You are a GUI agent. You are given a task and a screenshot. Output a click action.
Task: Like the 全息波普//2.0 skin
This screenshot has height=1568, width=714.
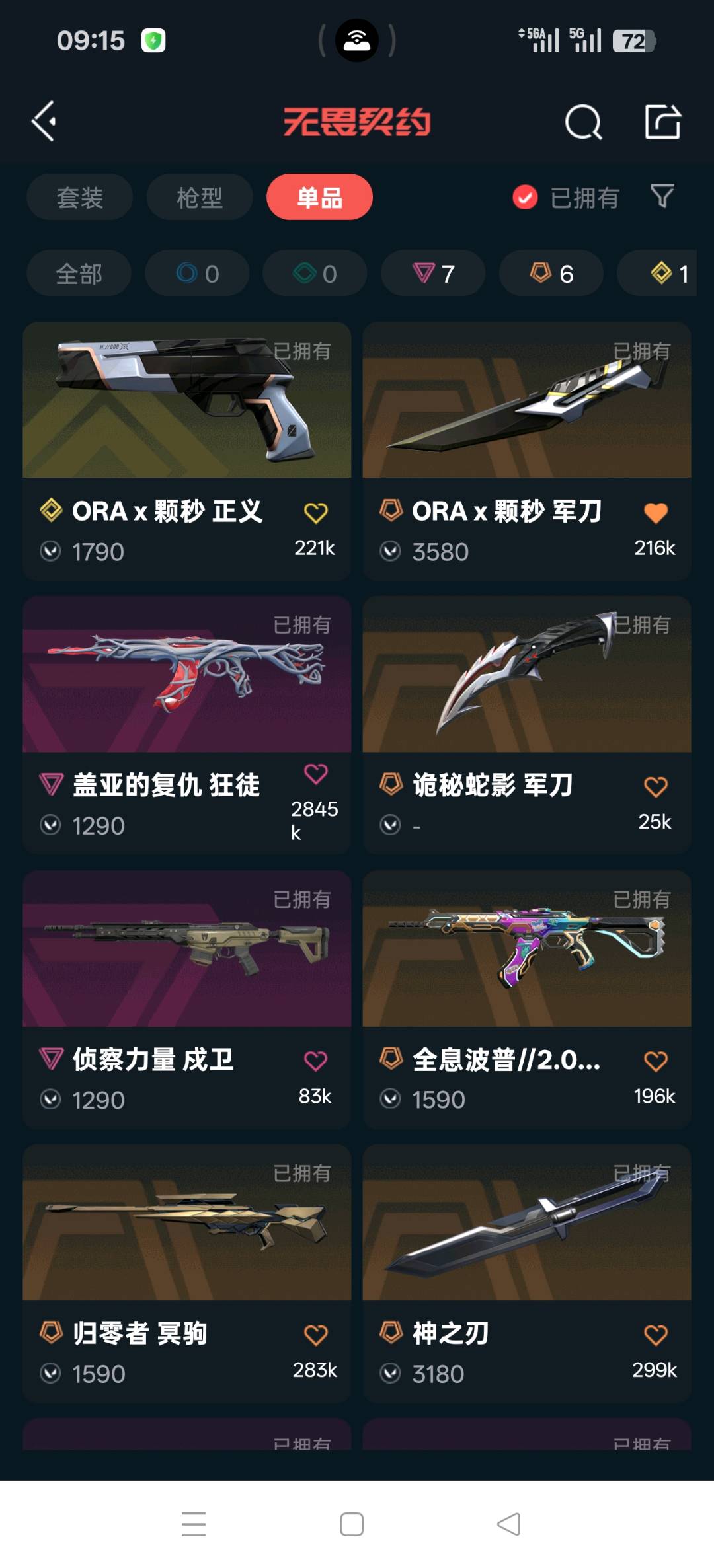click(655, 1061)
